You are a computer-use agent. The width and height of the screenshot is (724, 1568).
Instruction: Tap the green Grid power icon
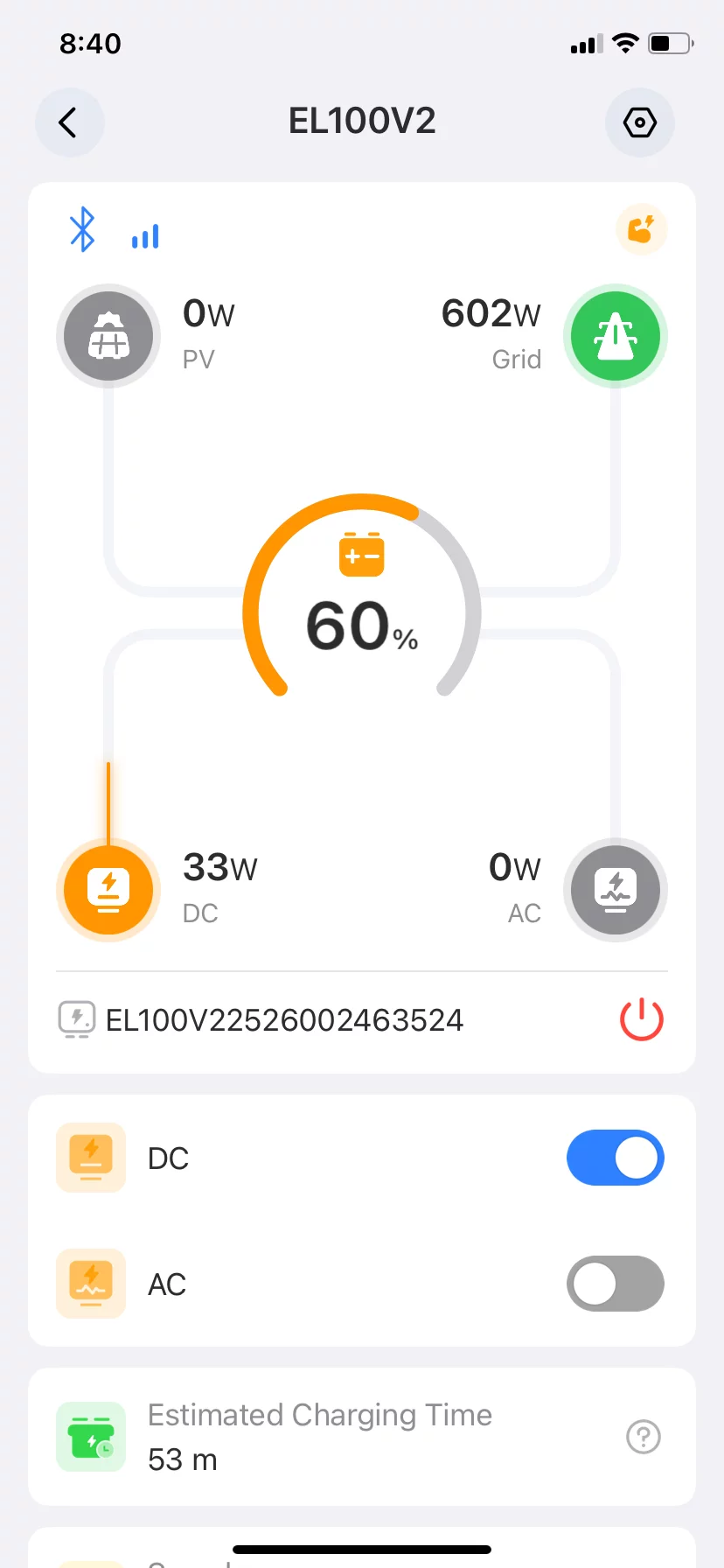click(x=616, y=336)
